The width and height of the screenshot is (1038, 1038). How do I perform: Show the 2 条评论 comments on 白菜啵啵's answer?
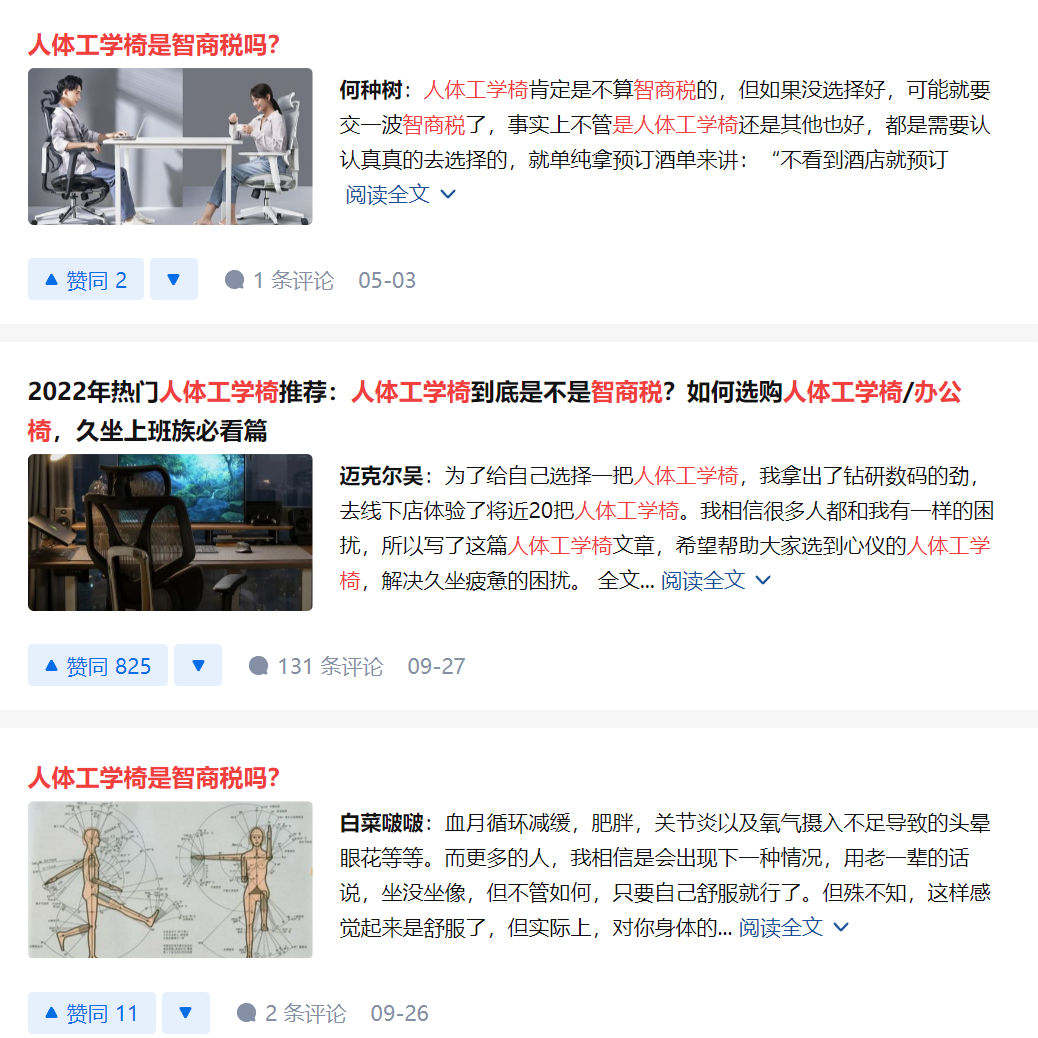click(292, 1013)
